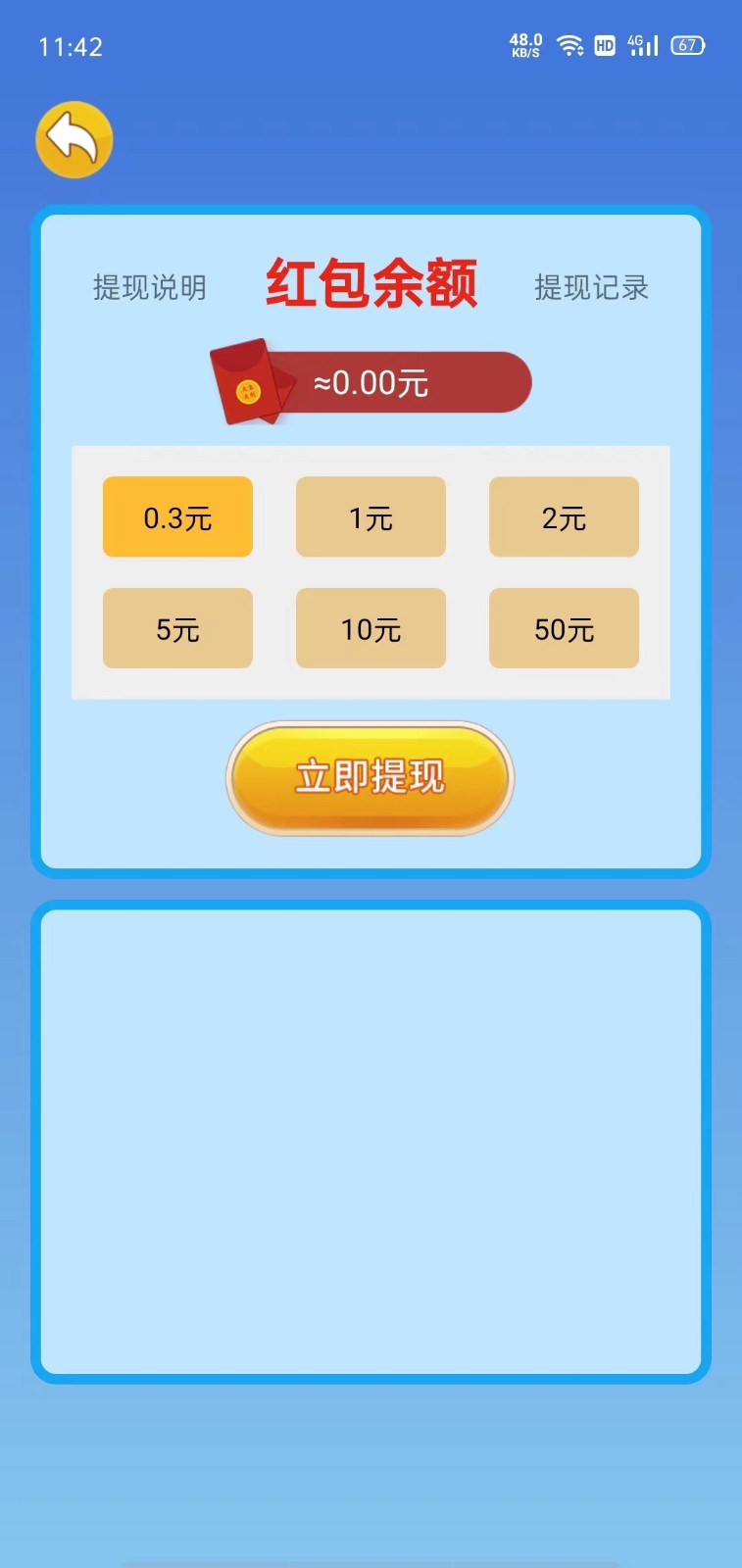Screen dimensions: 742x1568
Task: Tap the back arrow icon
Action: [x=73, y=140]
